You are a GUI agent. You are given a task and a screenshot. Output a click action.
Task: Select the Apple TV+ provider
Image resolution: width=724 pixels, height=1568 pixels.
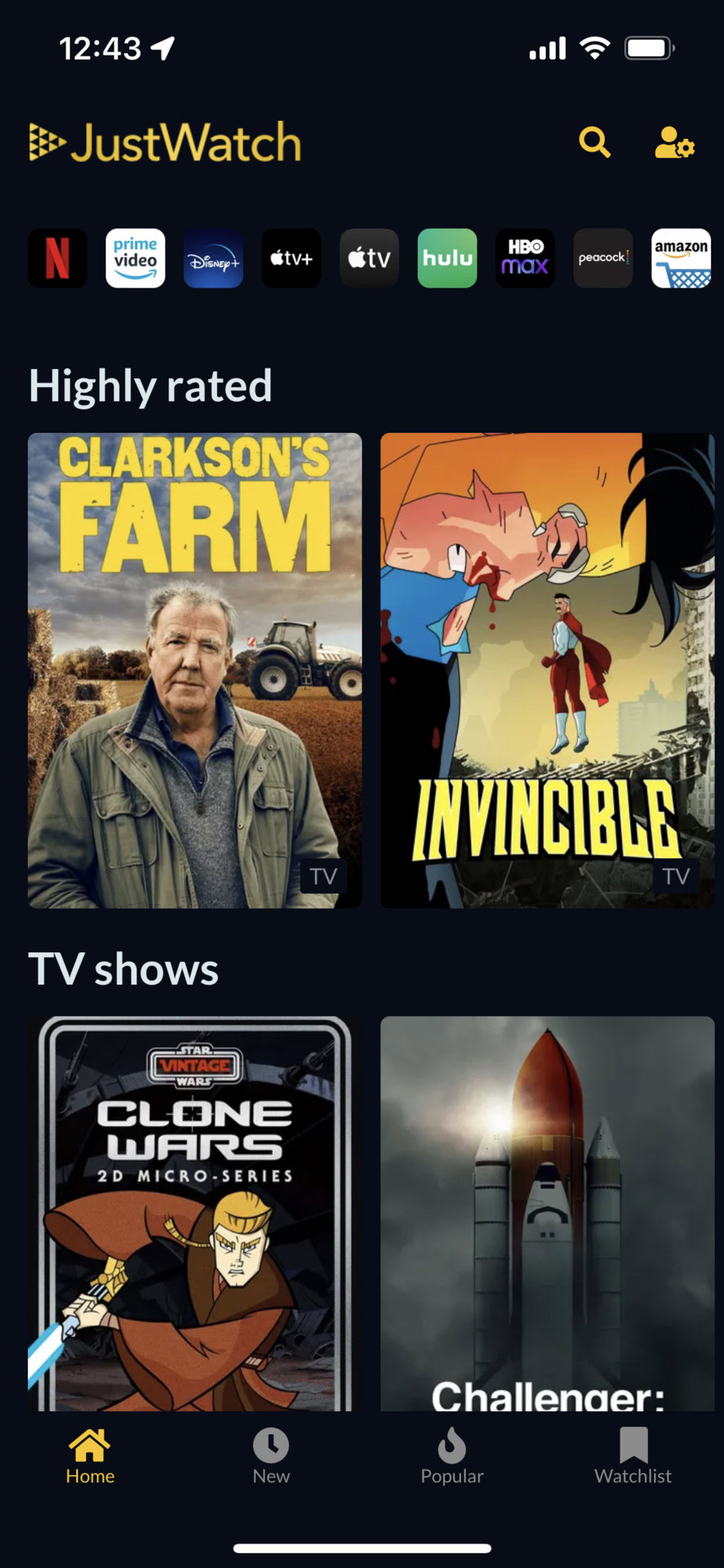coord(291,258)
